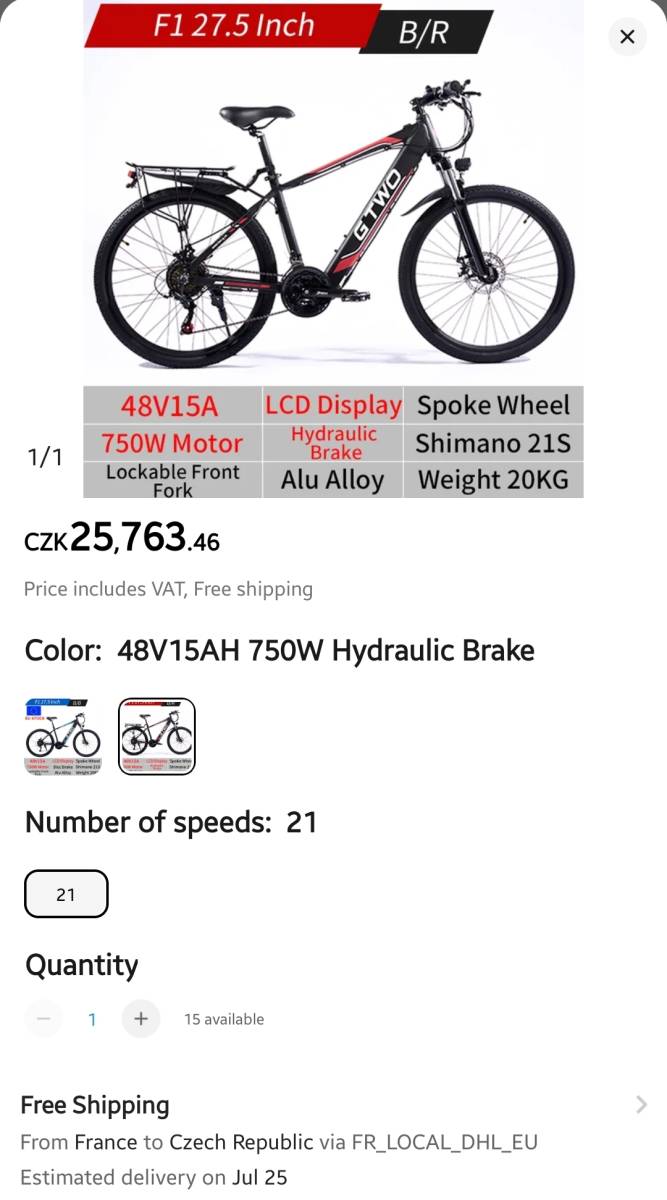The image size is (667, 1200).
Task: Decrease quantity with the minus button
Action: (x=43, y=1019)
